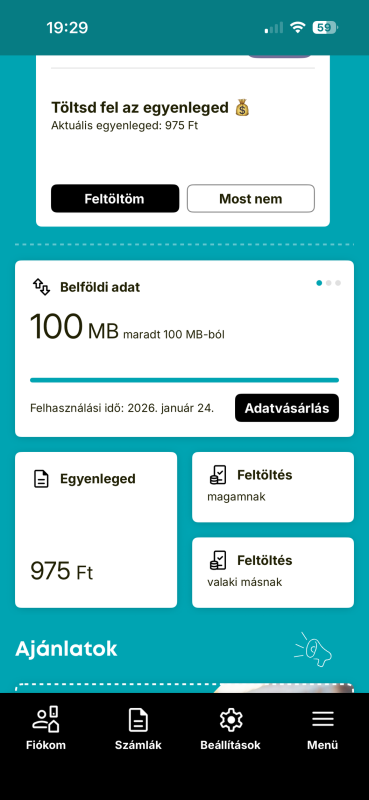Open Adatvásárlás to buy data

point(287,408)
